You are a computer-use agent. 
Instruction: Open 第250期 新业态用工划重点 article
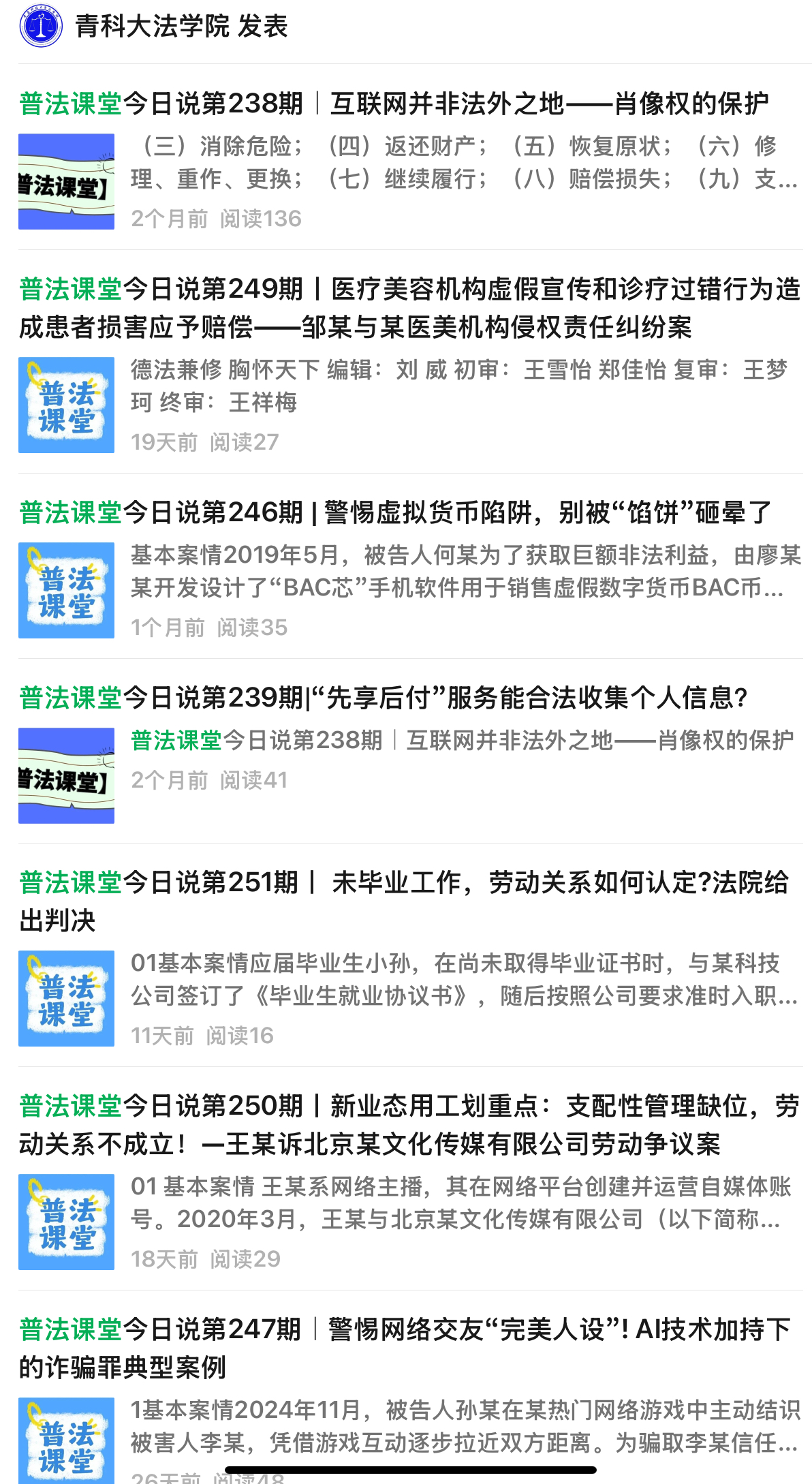tap(409, 1124)
